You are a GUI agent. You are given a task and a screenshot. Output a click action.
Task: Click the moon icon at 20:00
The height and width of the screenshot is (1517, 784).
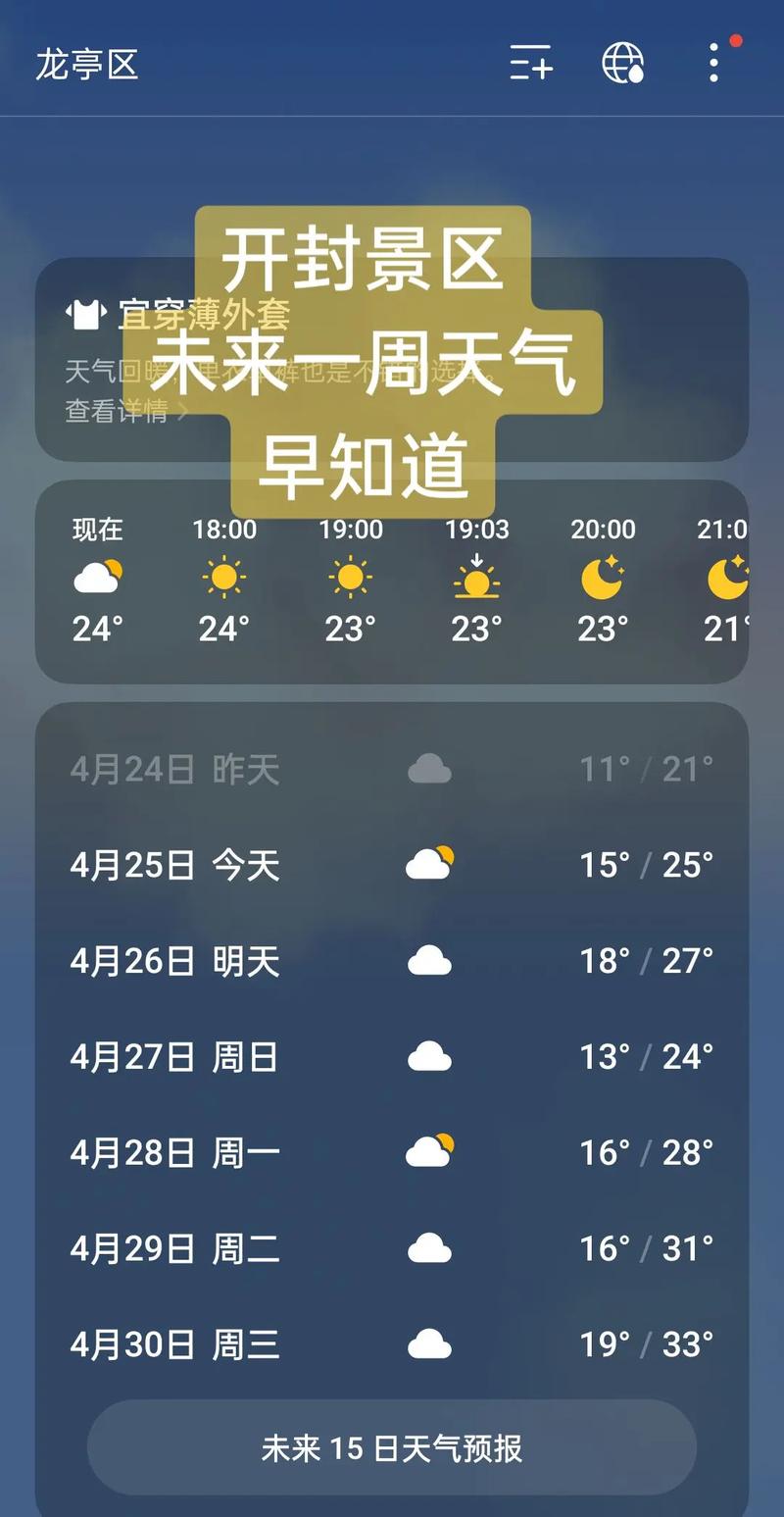click(602, 578)
